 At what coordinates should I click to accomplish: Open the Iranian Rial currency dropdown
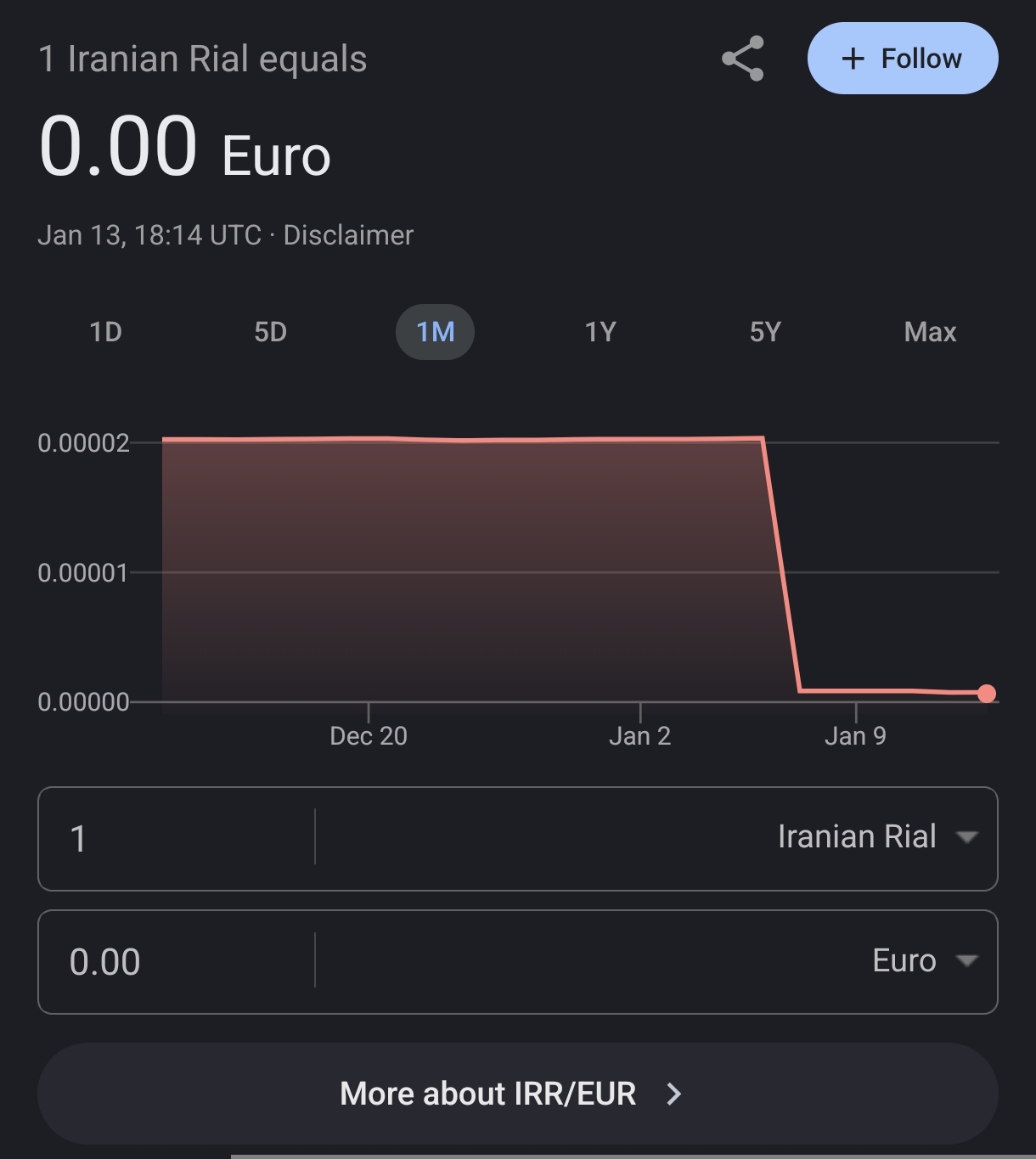877,837
